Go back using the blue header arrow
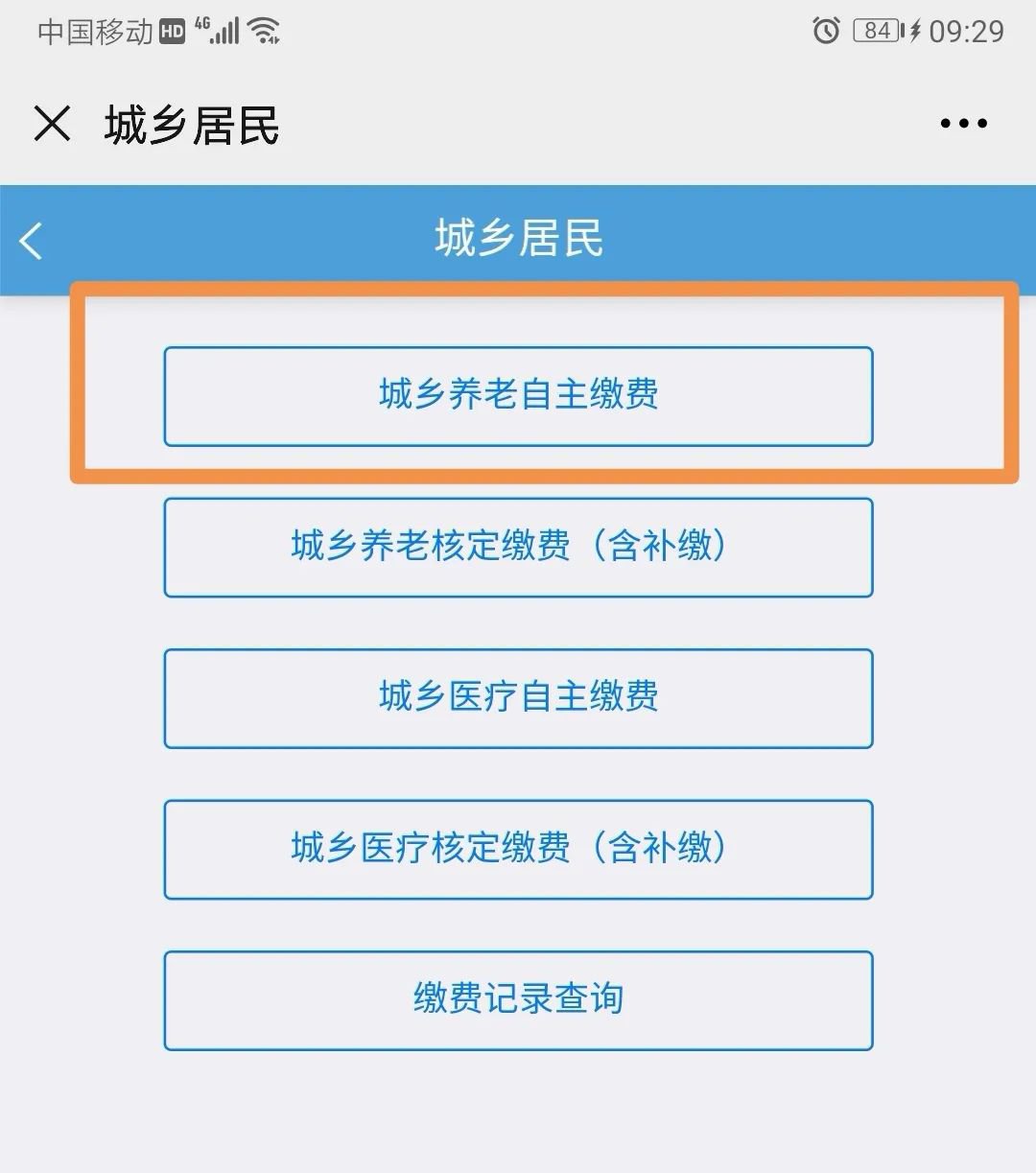 [x=32, y=240]
